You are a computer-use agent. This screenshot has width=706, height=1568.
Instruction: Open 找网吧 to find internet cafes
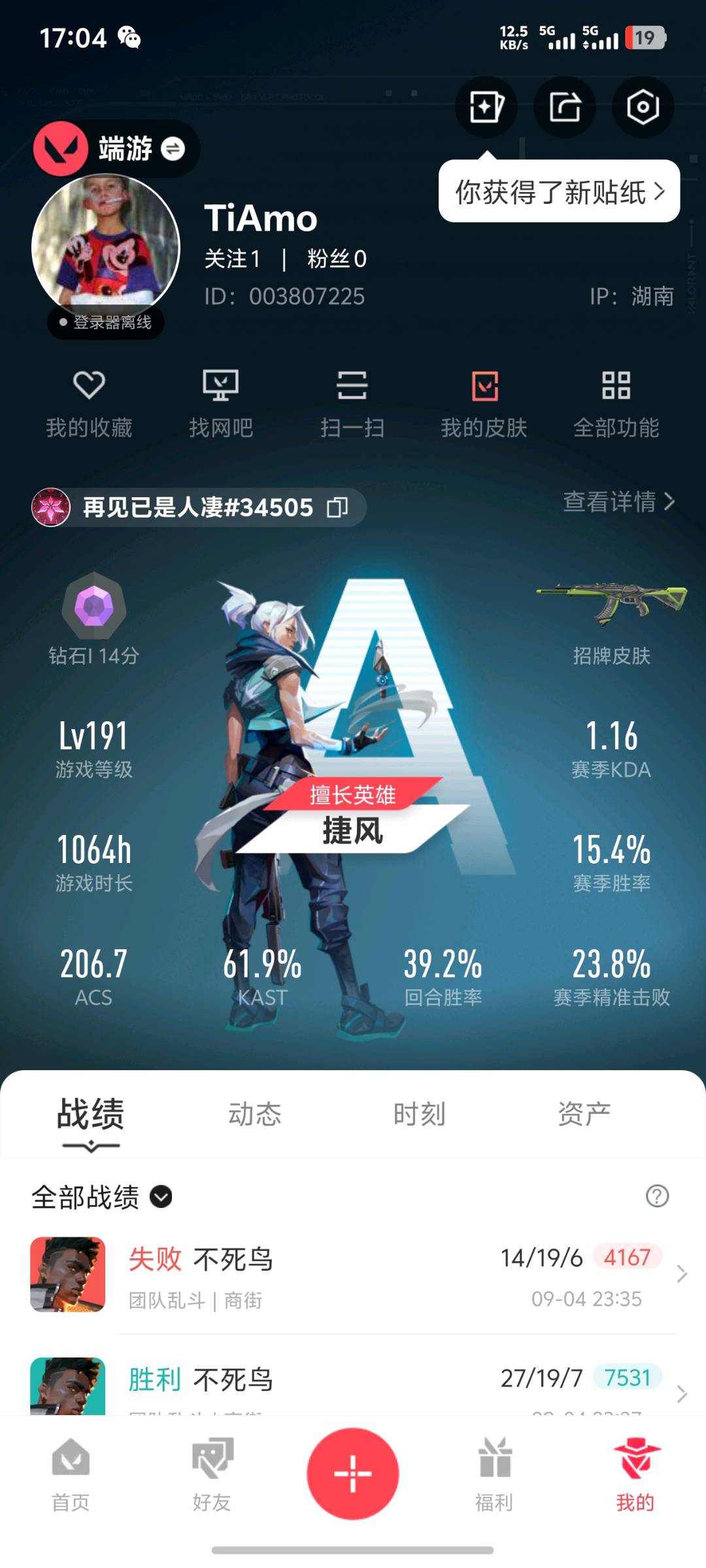[221, 403]
